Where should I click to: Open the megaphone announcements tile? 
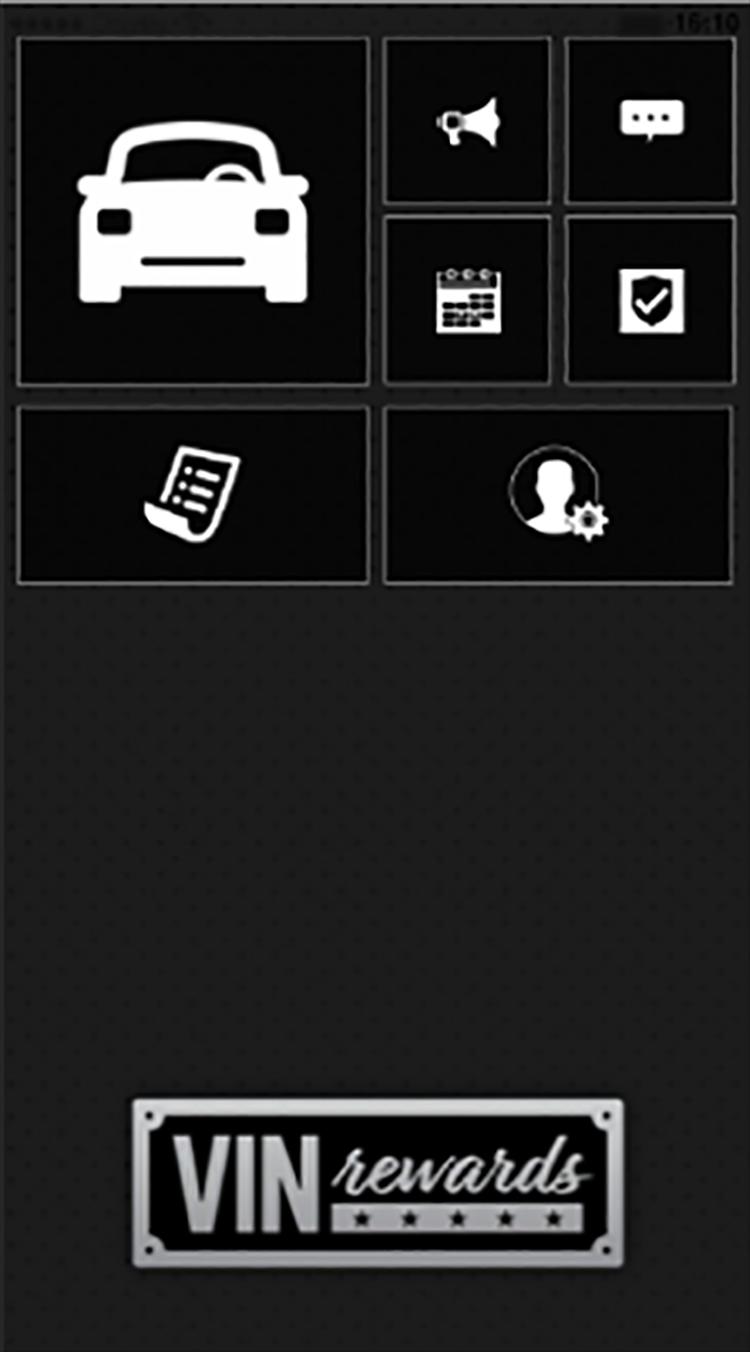467,121
